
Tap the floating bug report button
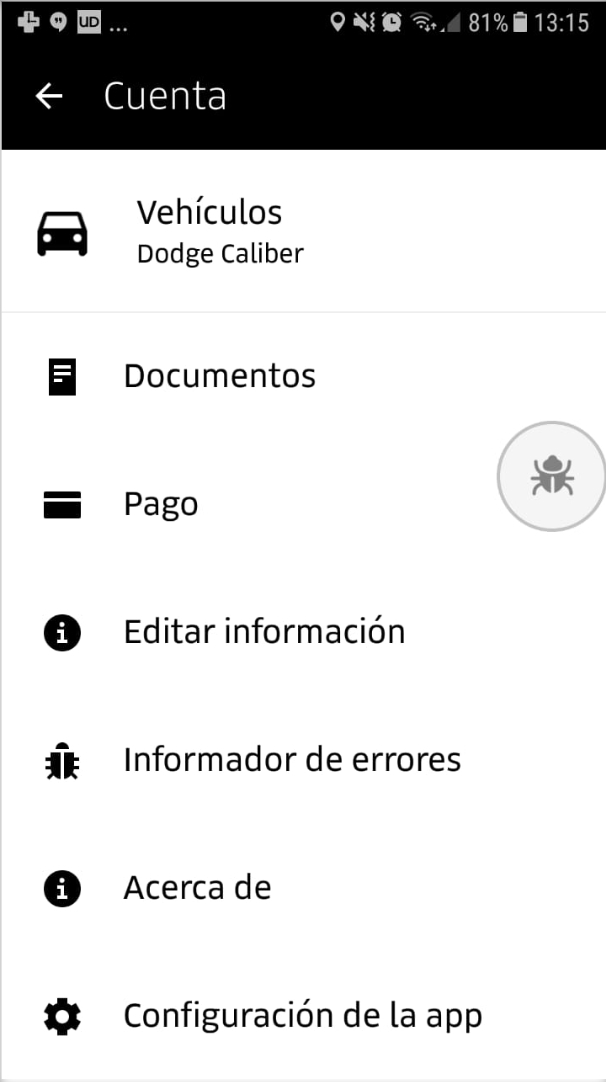point(551,476)
